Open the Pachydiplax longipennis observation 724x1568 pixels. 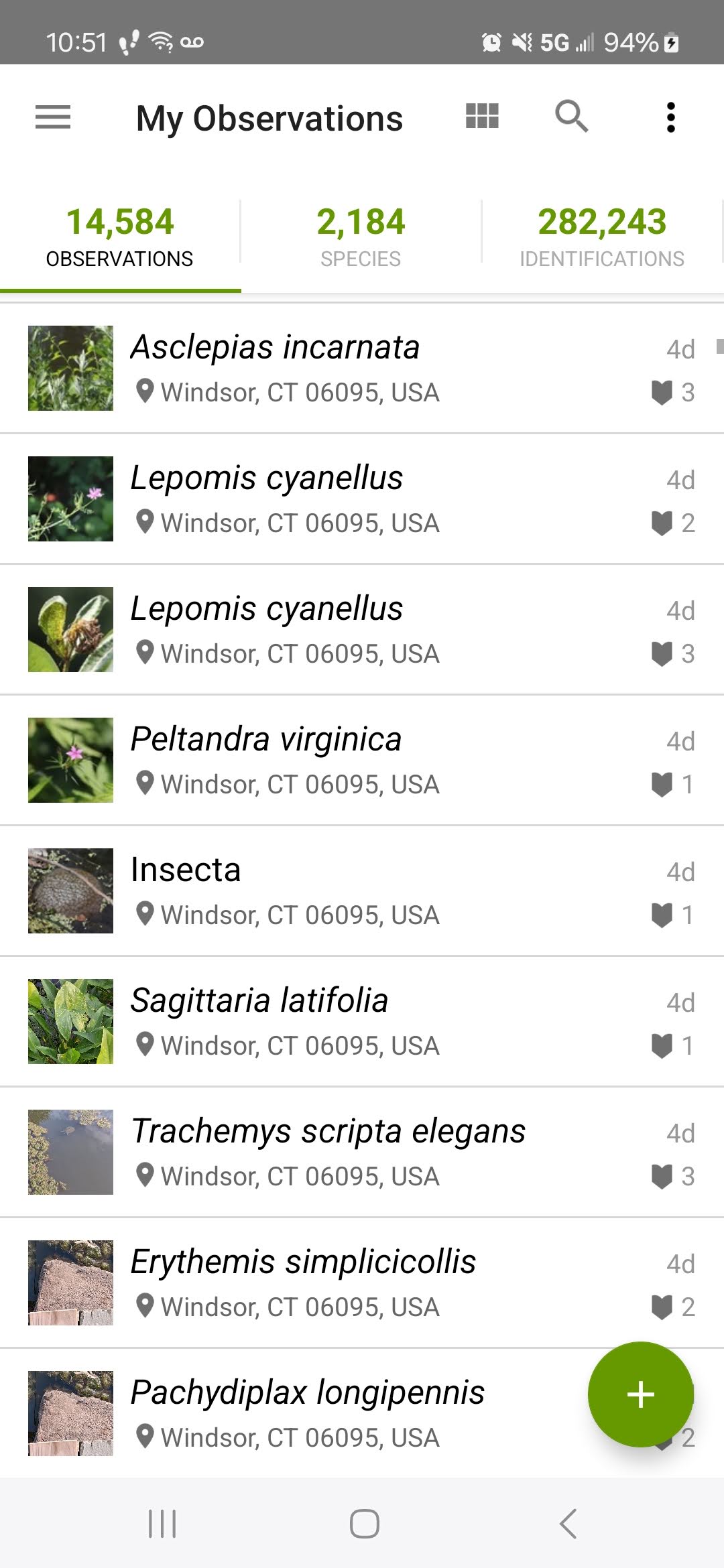307,1413
